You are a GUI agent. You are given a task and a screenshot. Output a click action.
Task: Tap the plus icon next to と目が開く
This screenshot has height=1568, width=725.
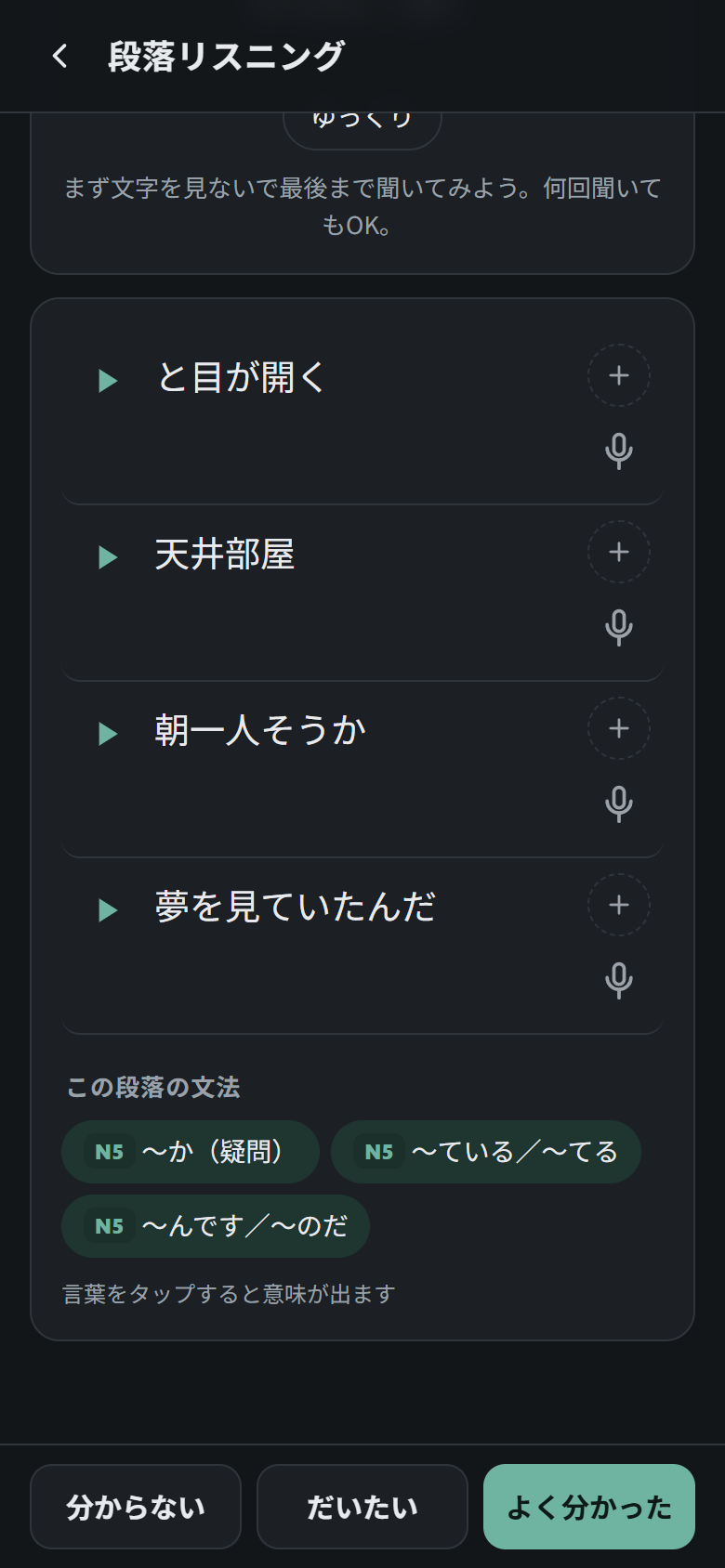coord(618,375)
